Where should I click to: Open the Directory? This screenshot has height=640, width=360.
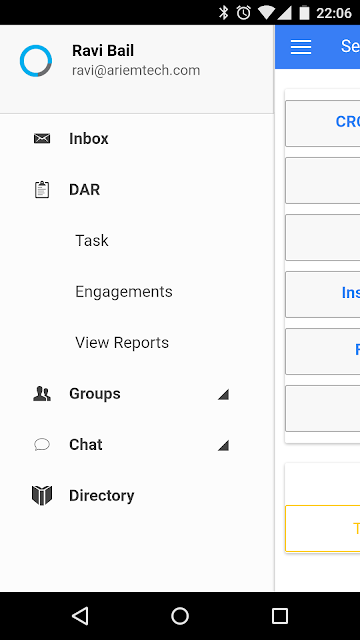coord(137,496)
